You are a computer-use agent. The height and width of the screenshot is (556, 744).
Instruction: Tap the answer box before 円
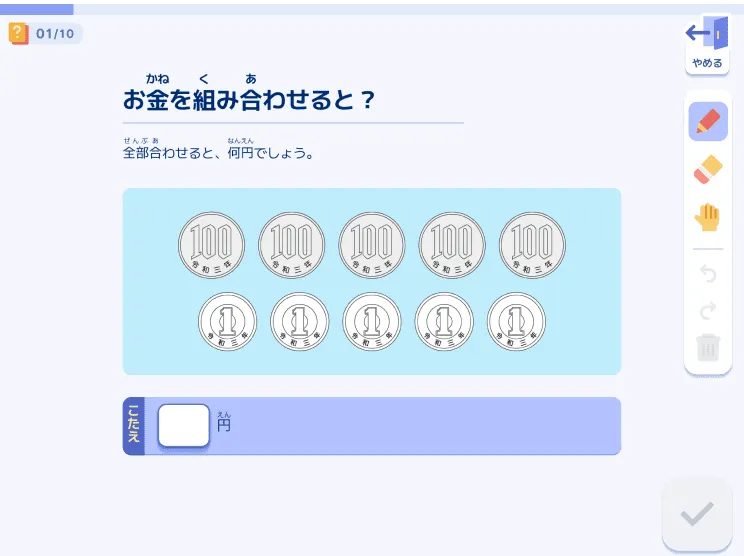click(x=184, y=425)
